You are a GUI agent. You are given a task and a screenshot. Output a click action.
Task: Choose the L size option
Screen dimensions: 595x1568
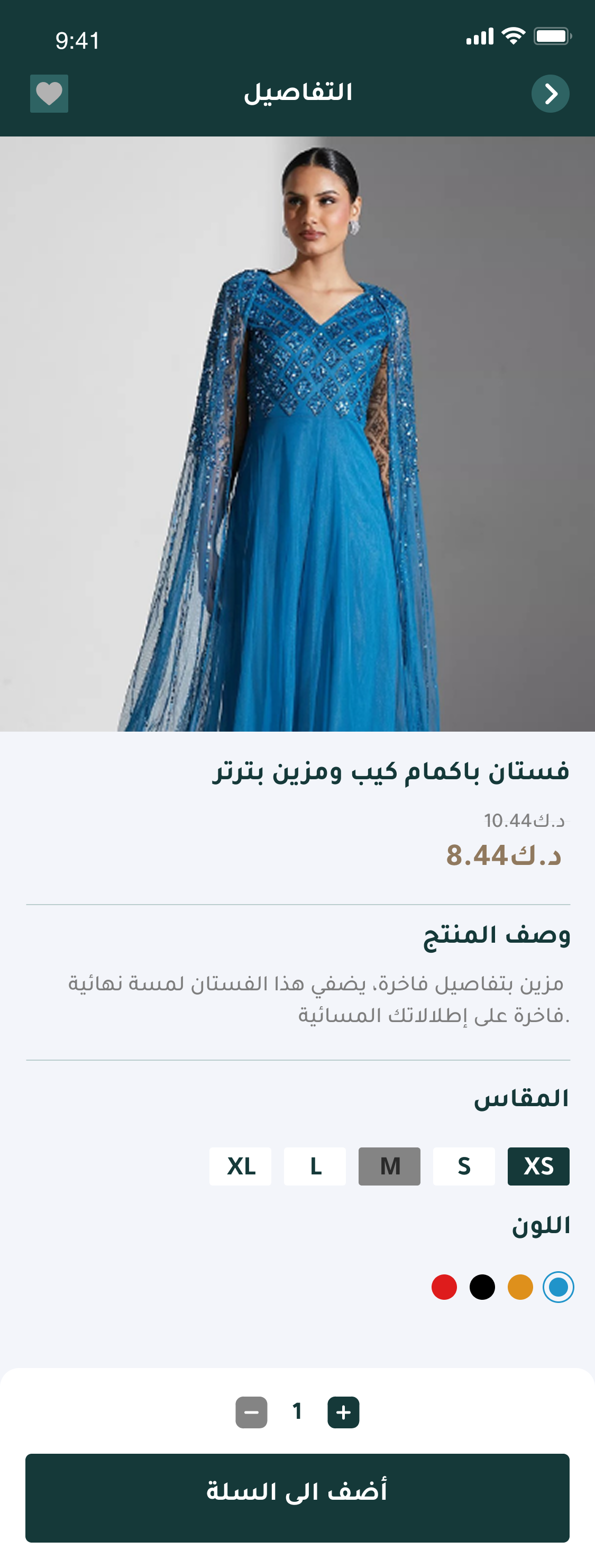(315, 1166)
